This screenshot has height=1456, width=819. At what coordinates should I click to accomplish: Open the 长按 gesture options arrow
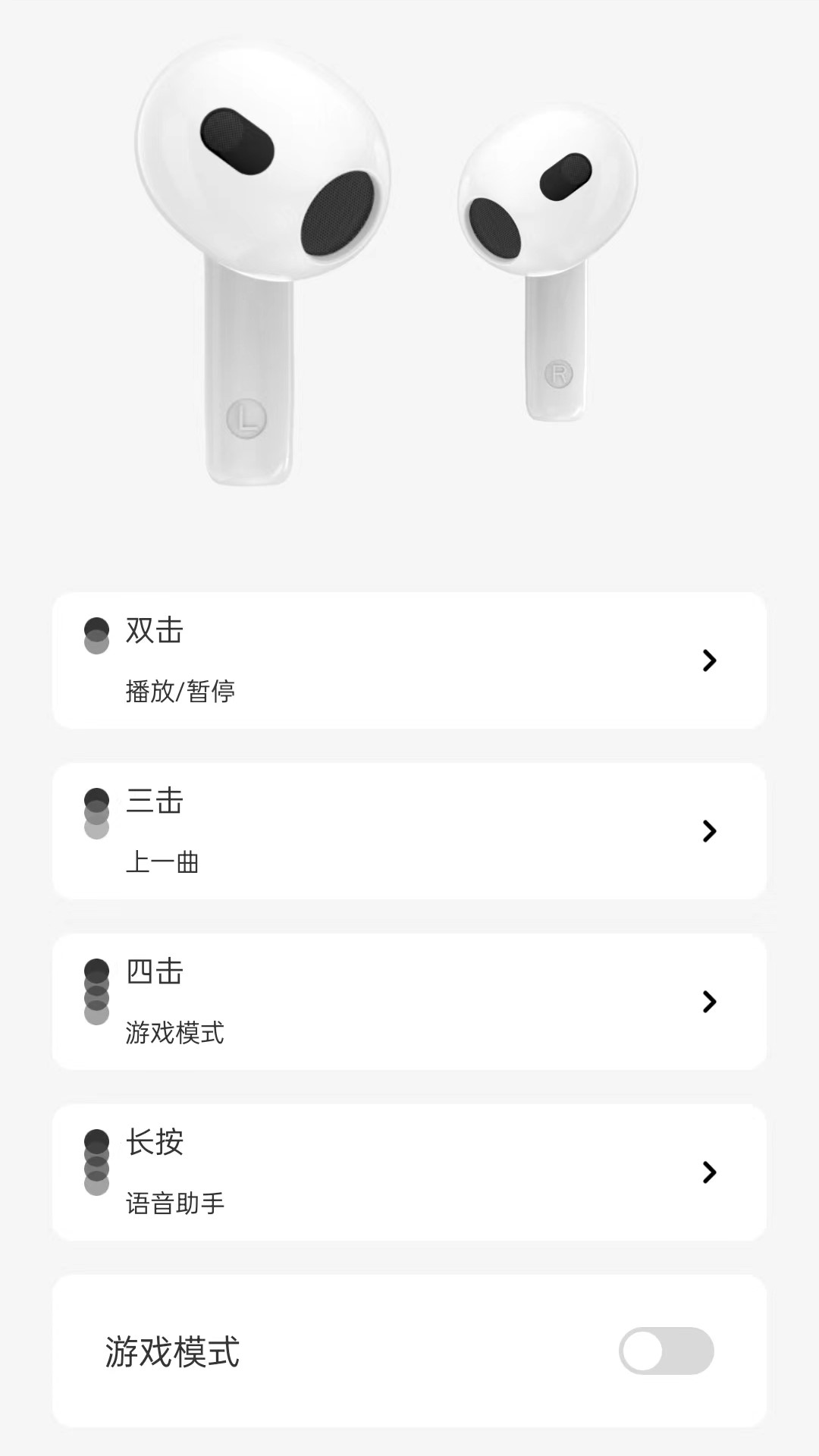[x=708, y=1173]
